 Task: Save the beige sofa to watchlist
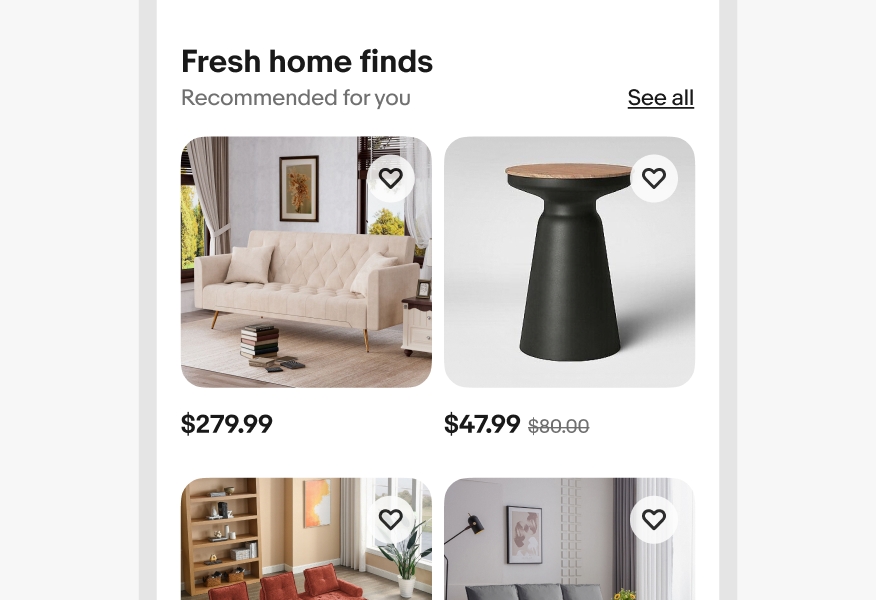coord(391,179)
